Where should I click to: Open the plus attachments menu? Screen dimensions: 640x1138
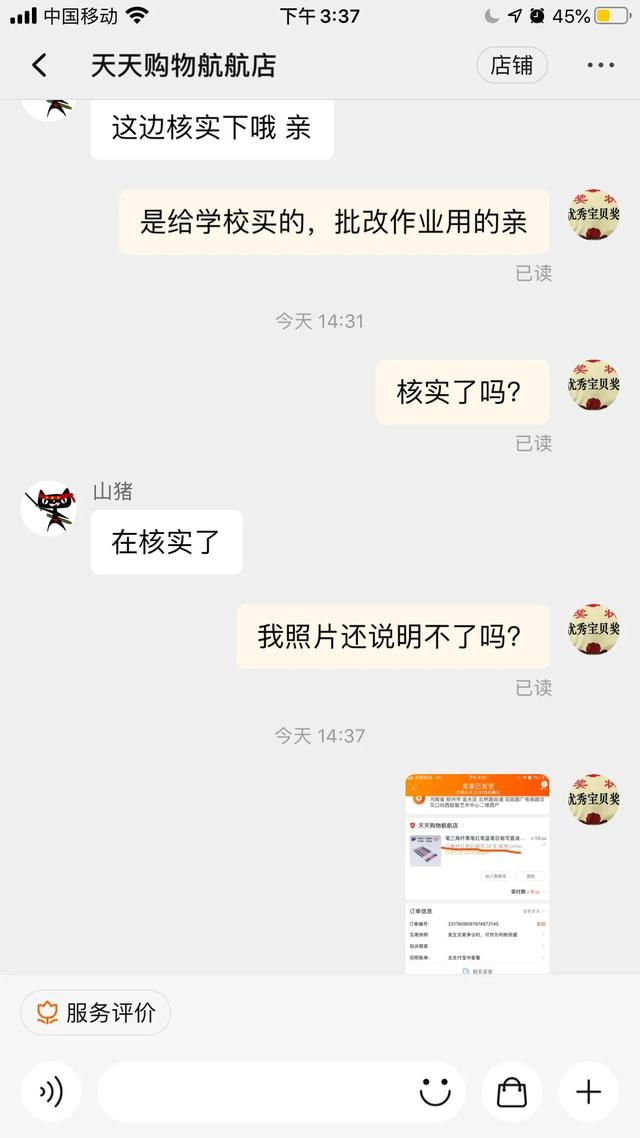(588, 1091)
